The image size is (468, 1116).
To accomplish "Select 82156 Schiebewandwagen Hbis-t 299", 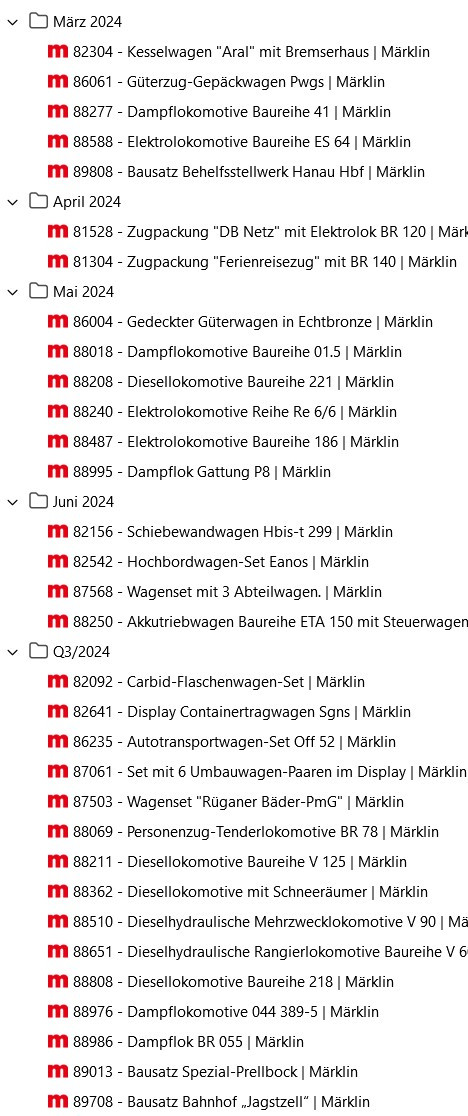I will [x=220, y=532].
